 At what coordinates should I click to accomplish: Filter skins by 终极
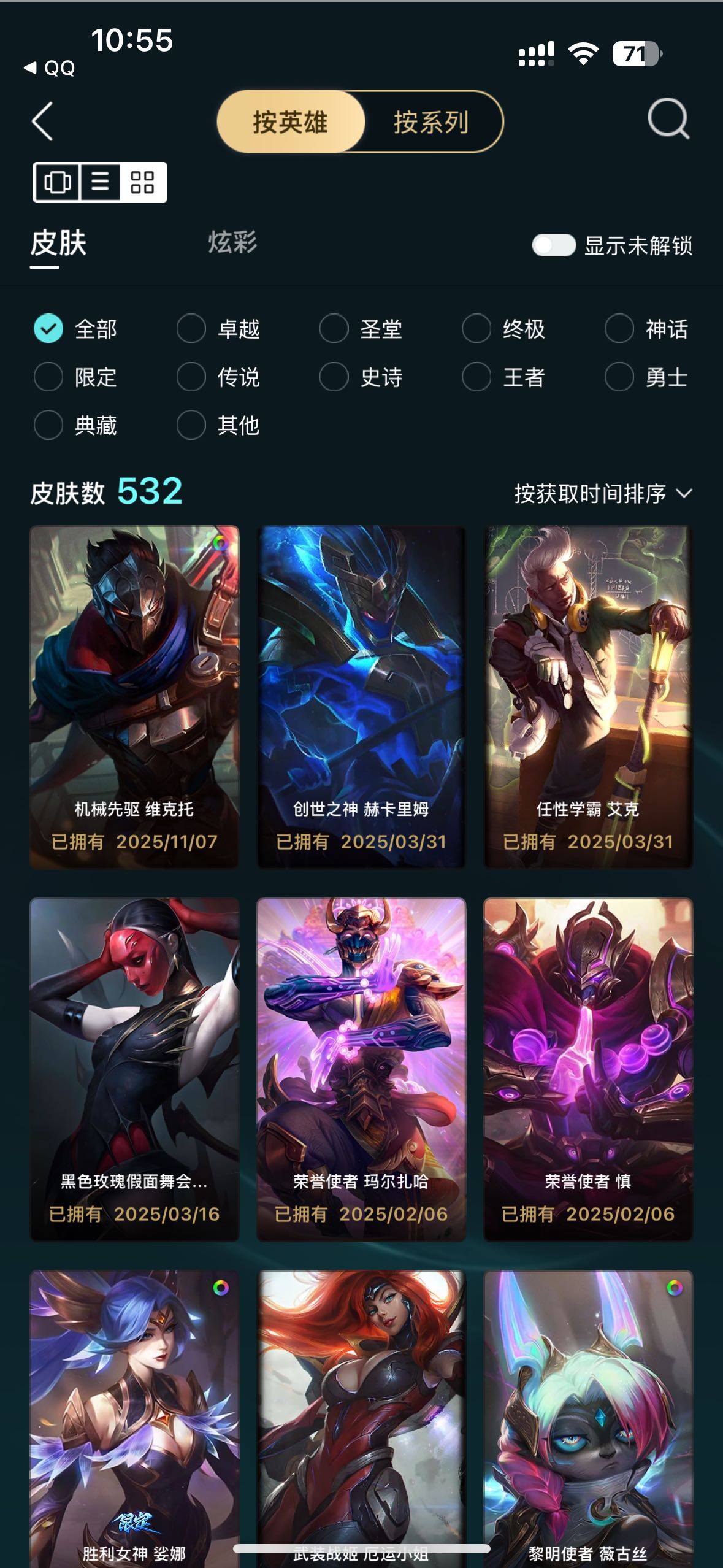(x=504, y=329)
